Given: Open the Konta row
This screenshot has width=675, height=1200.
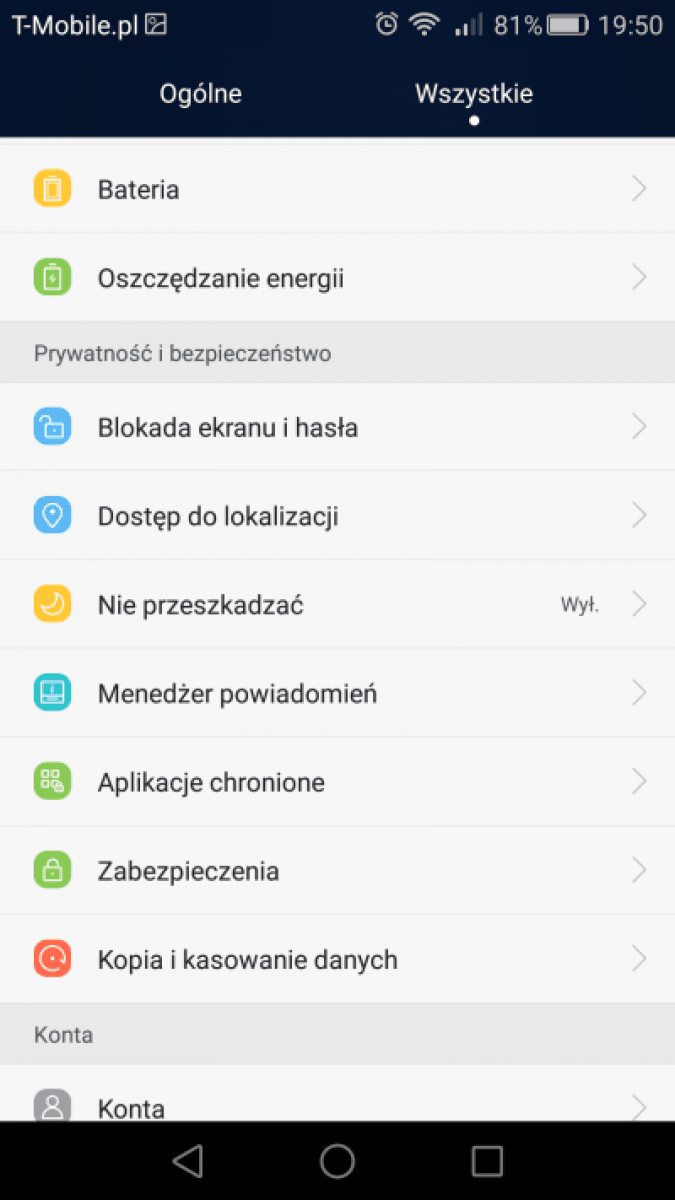Looking at the screenshot, I should pos(337,1093).
